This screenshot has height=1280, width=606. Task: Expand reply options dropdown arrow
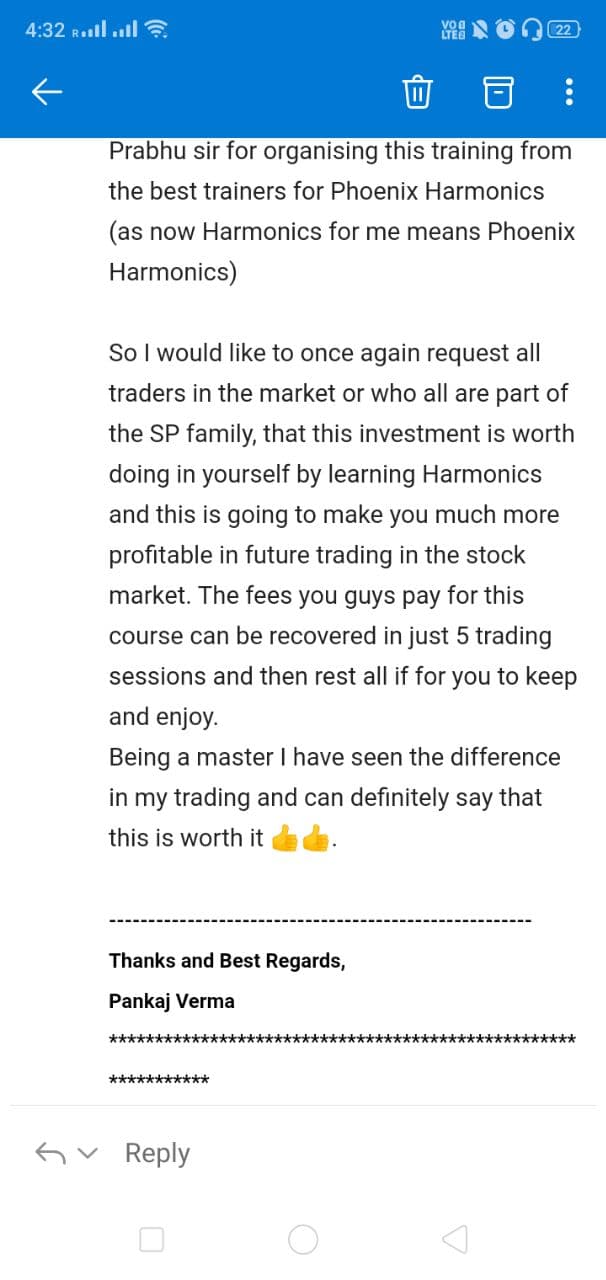tap(88, 1153)
